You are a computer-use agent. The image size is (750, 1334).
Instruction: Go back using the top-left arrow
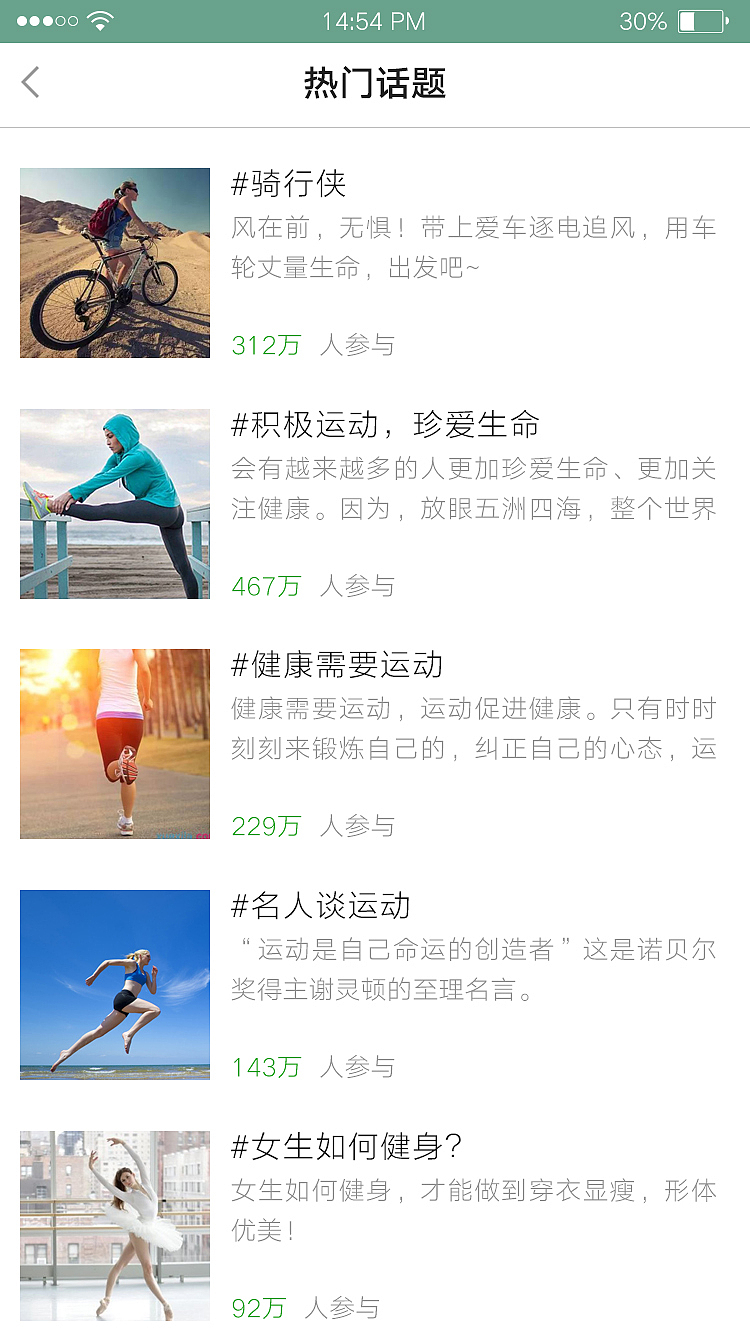click(31, 83)
